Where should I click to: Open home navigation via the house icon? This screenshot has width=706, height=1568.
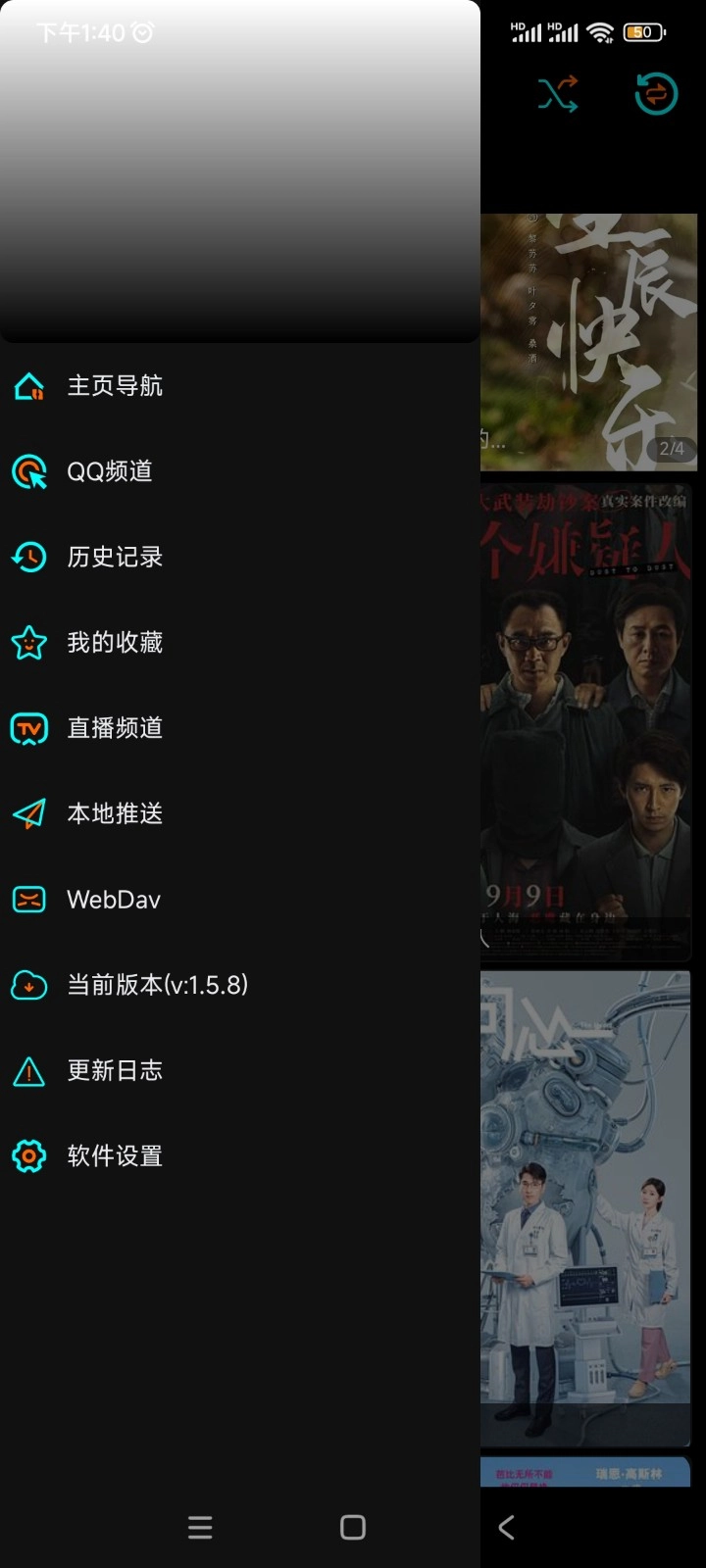[28, 386]
